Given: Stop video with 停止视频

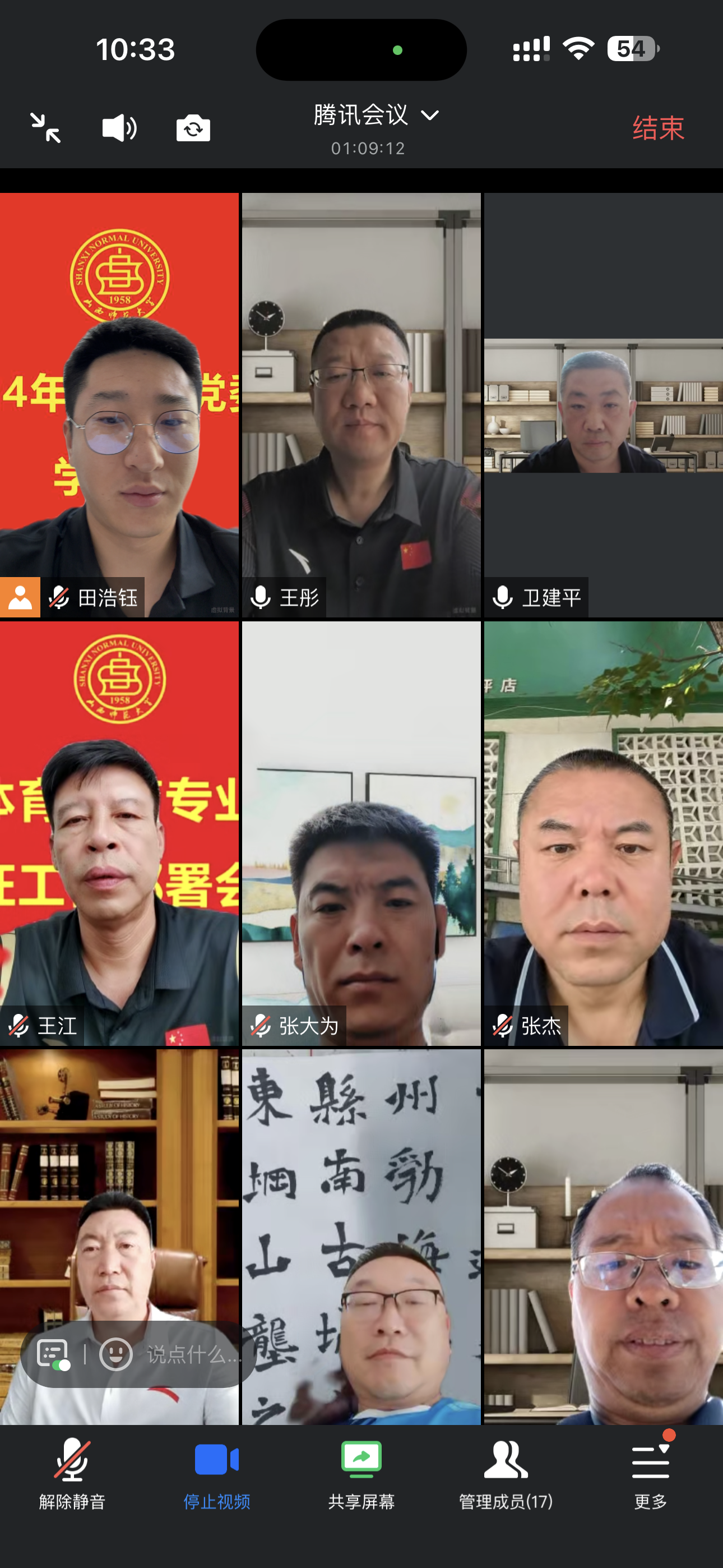Looking at the screenshot, I should pyautogui.click(x=217, y=1474).
